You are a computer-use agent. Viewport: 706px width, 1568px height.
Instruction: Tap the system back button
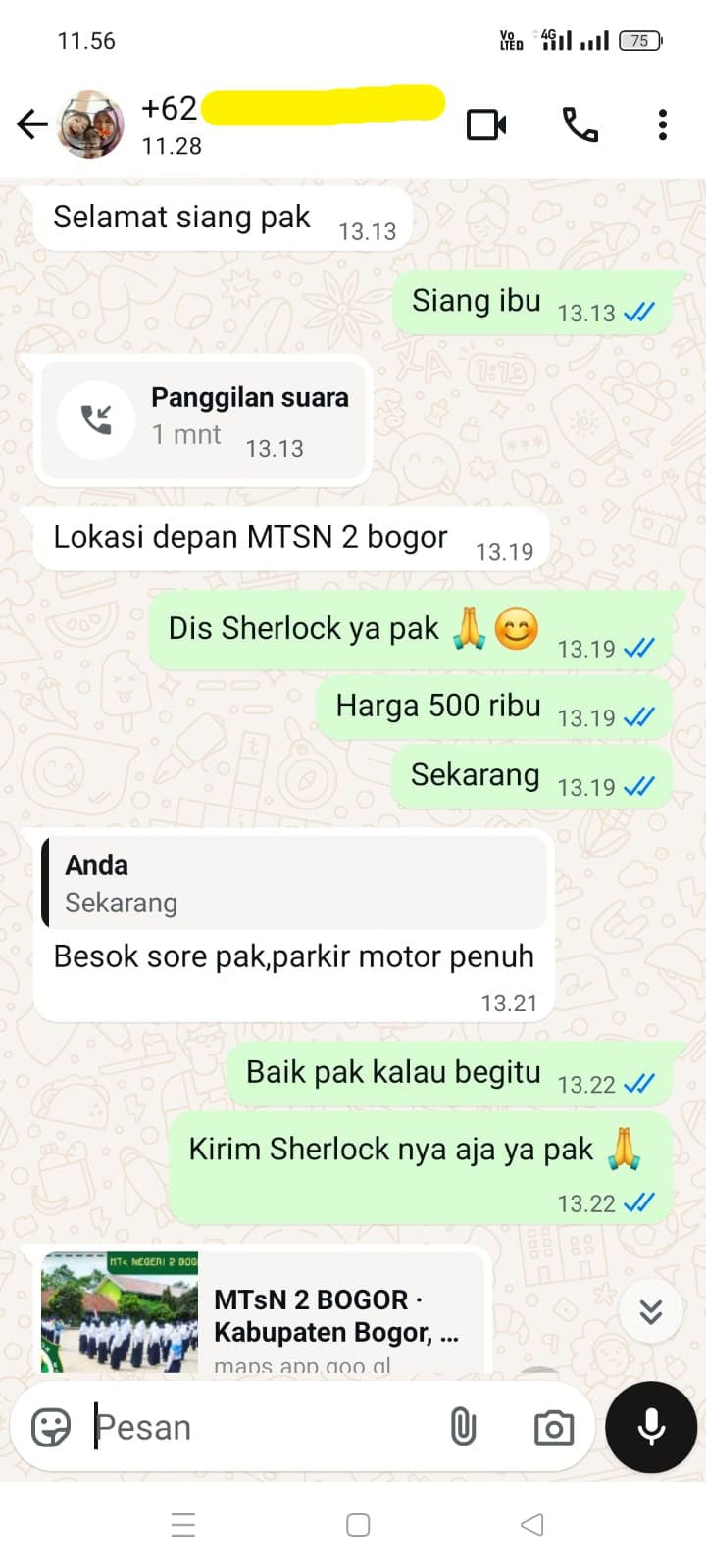tap(531, 1525)
